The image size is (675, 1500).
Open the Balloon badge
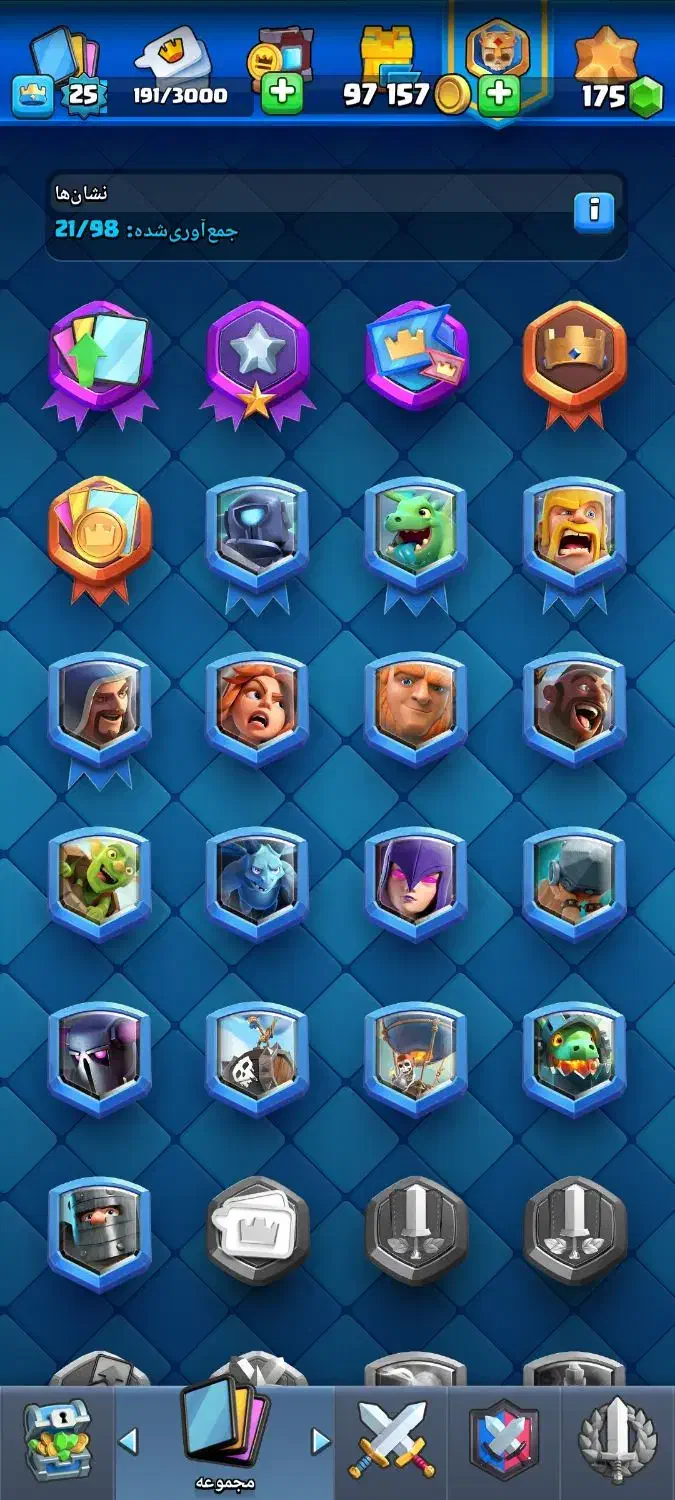pos(415,1056)
